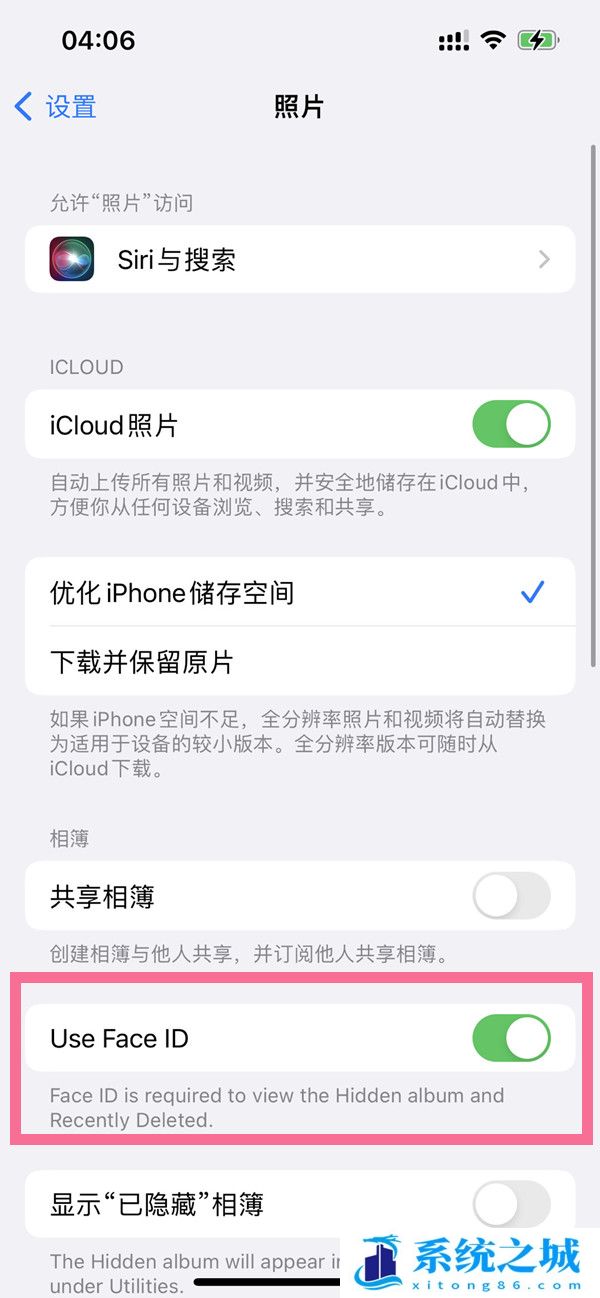This screenshot has height=1298, width=600.
Task: Choose 下载并保留原片 option
Action: click(x=300, y=661)
